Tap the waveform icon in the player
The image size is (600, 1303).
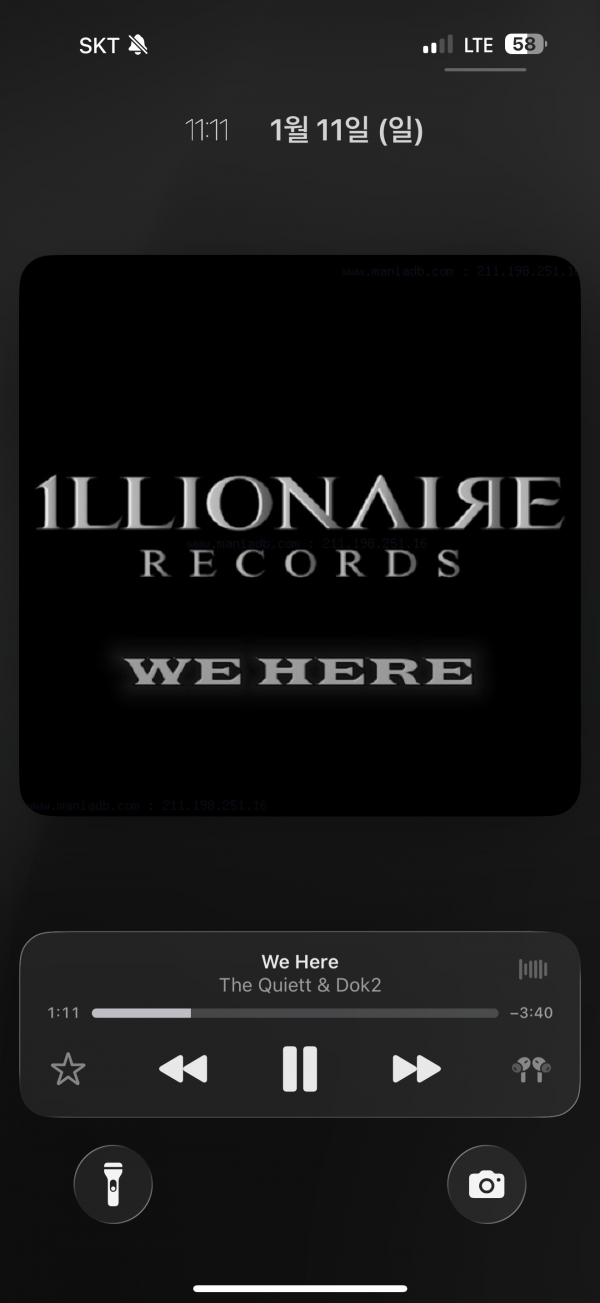[x=533, y=969]
